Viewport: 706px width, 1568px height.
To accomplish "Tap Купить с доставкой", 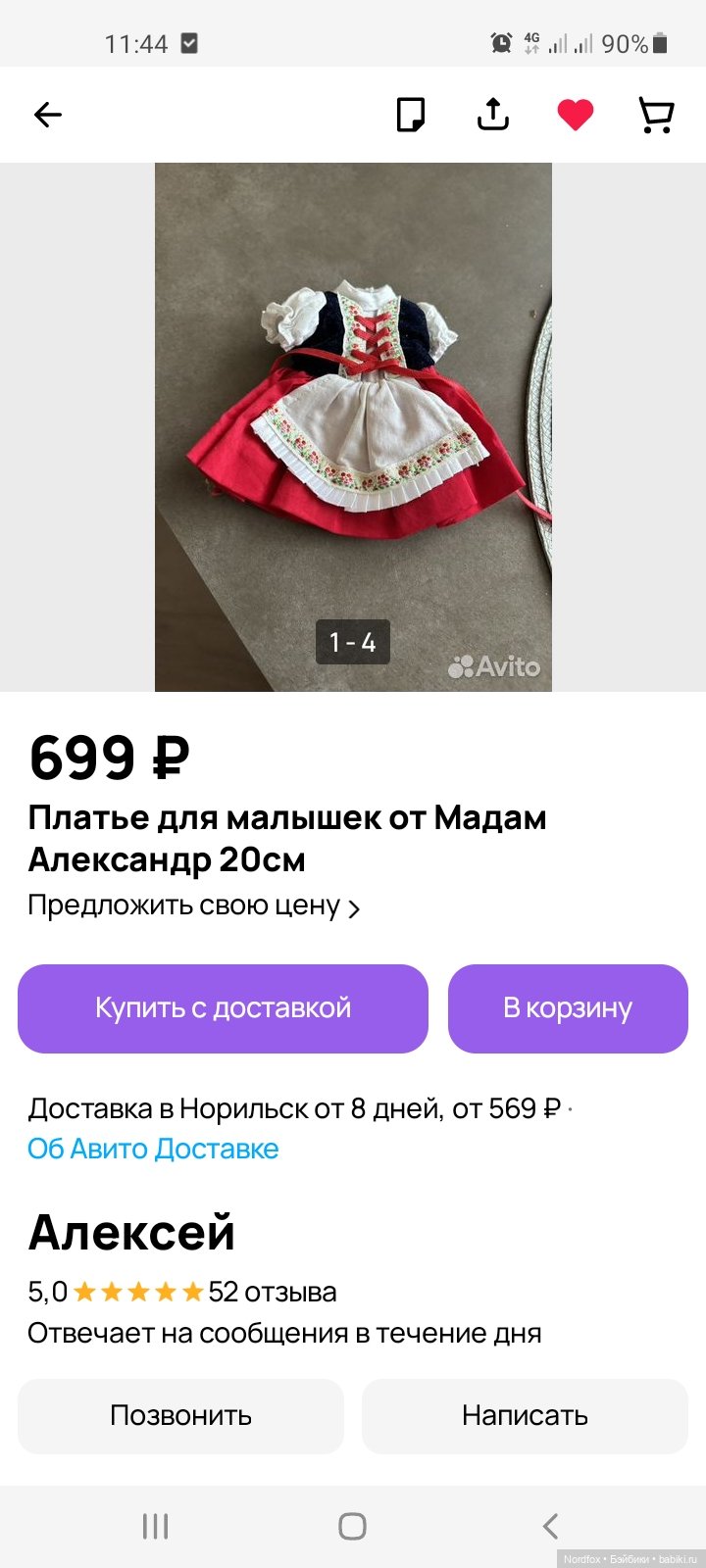I will 223,1008.
